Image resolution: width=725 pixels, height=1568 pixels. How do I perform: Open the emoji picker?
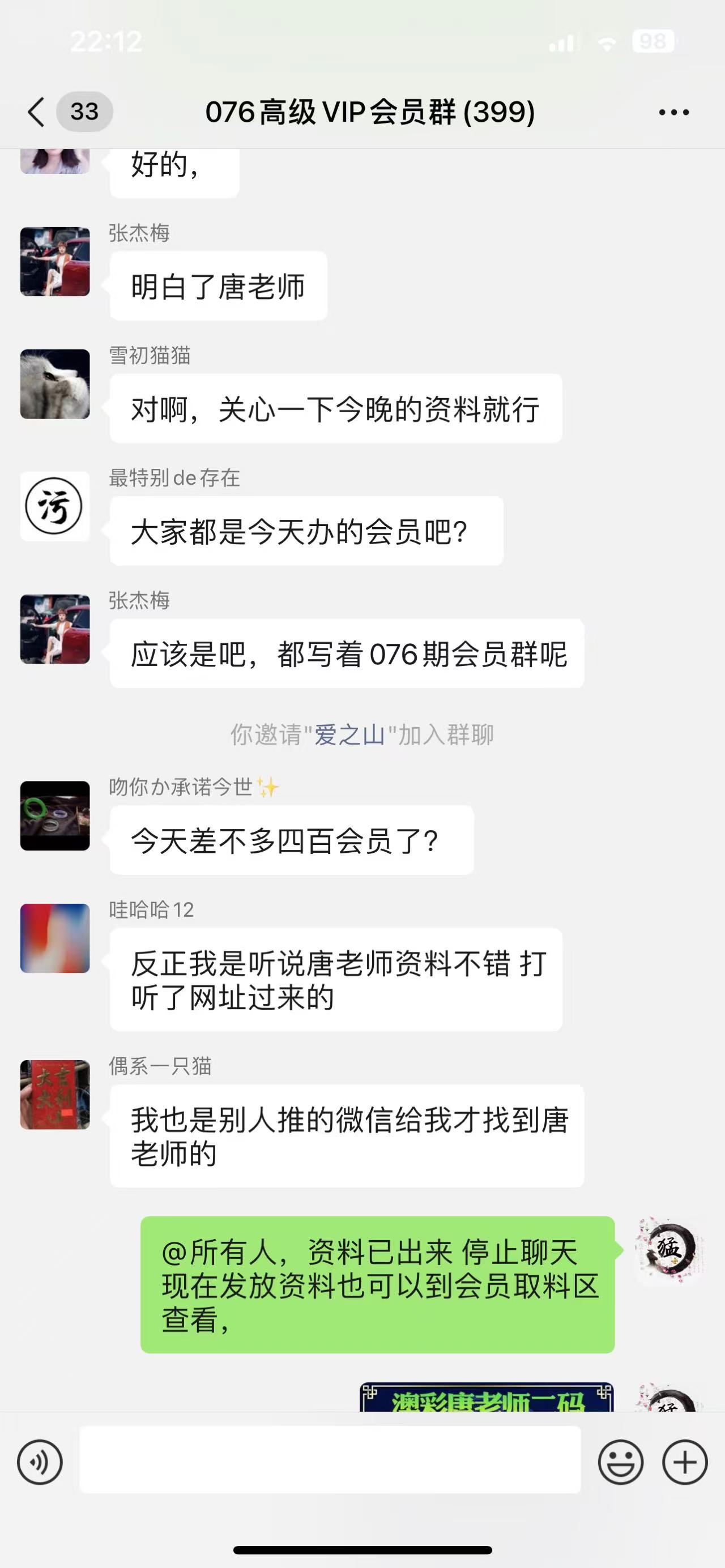[x=620, y=1462]
